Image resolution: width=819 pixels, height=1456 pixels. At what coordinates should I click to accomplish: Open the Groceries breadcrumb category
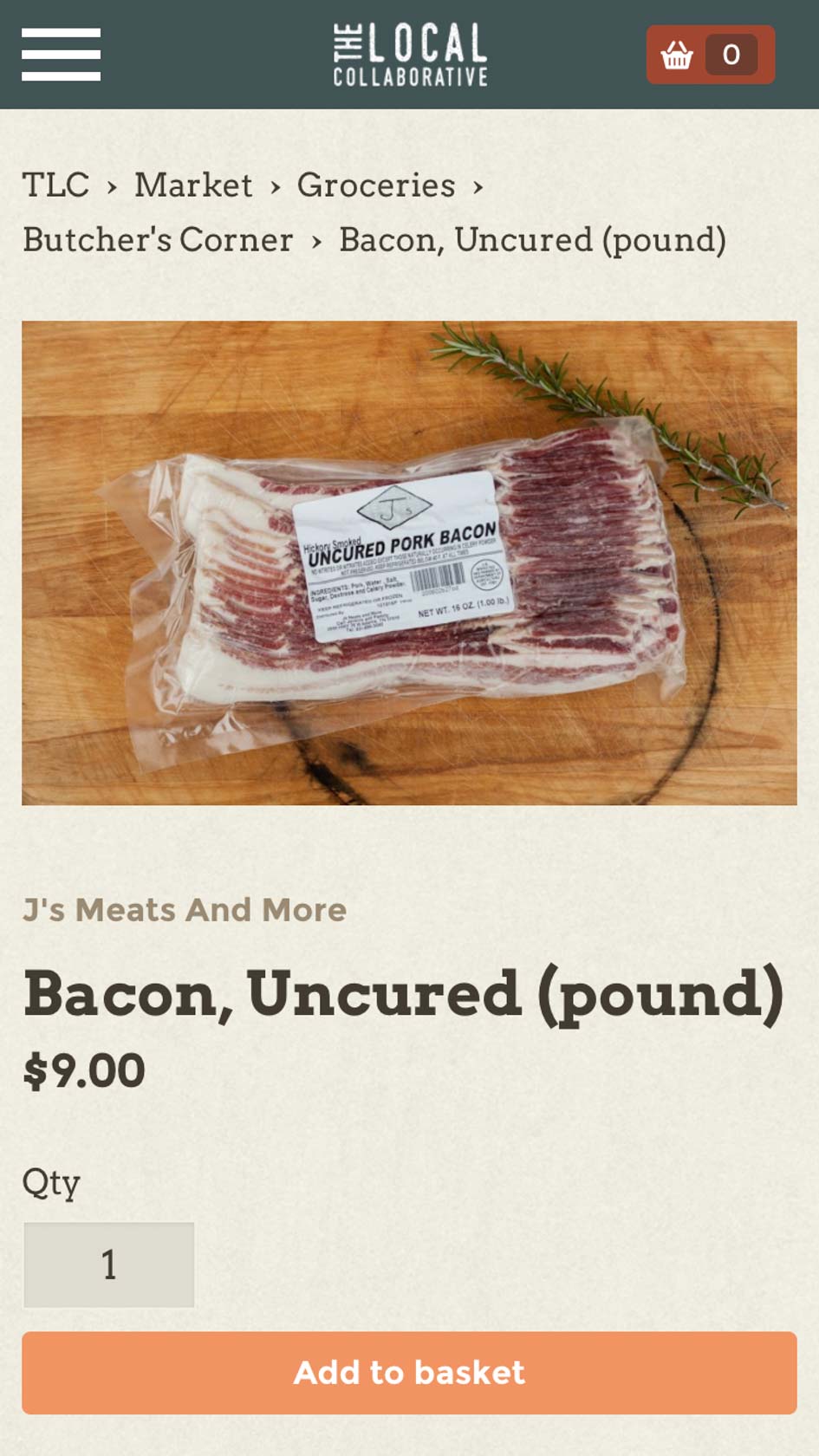pyautogui.click(x=375, y=185)
